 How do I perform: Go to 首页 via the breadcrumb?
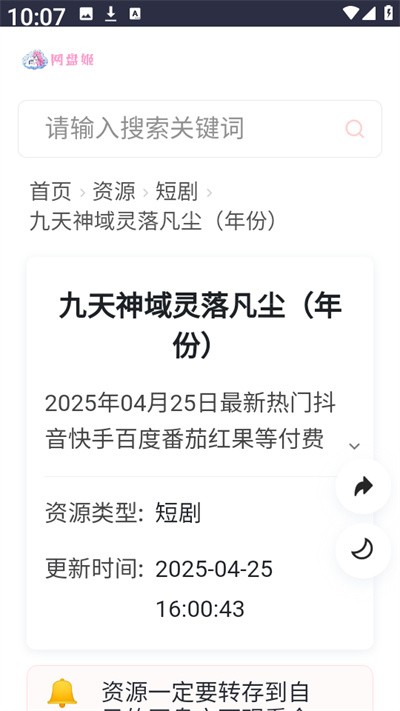tap(50, 191)
